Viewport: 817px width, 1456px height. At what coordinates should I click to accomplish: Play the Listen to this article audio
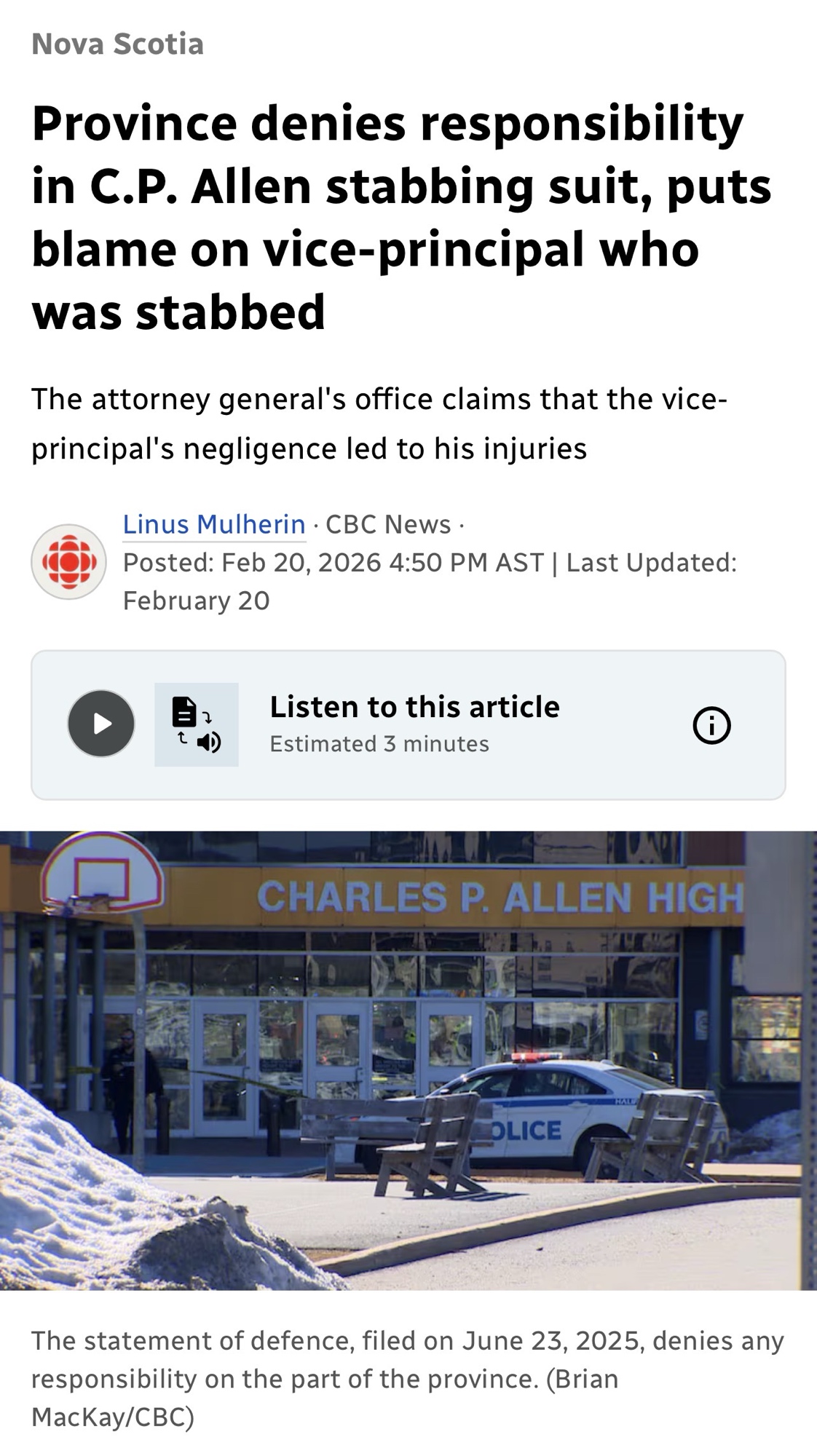[101, 724]
